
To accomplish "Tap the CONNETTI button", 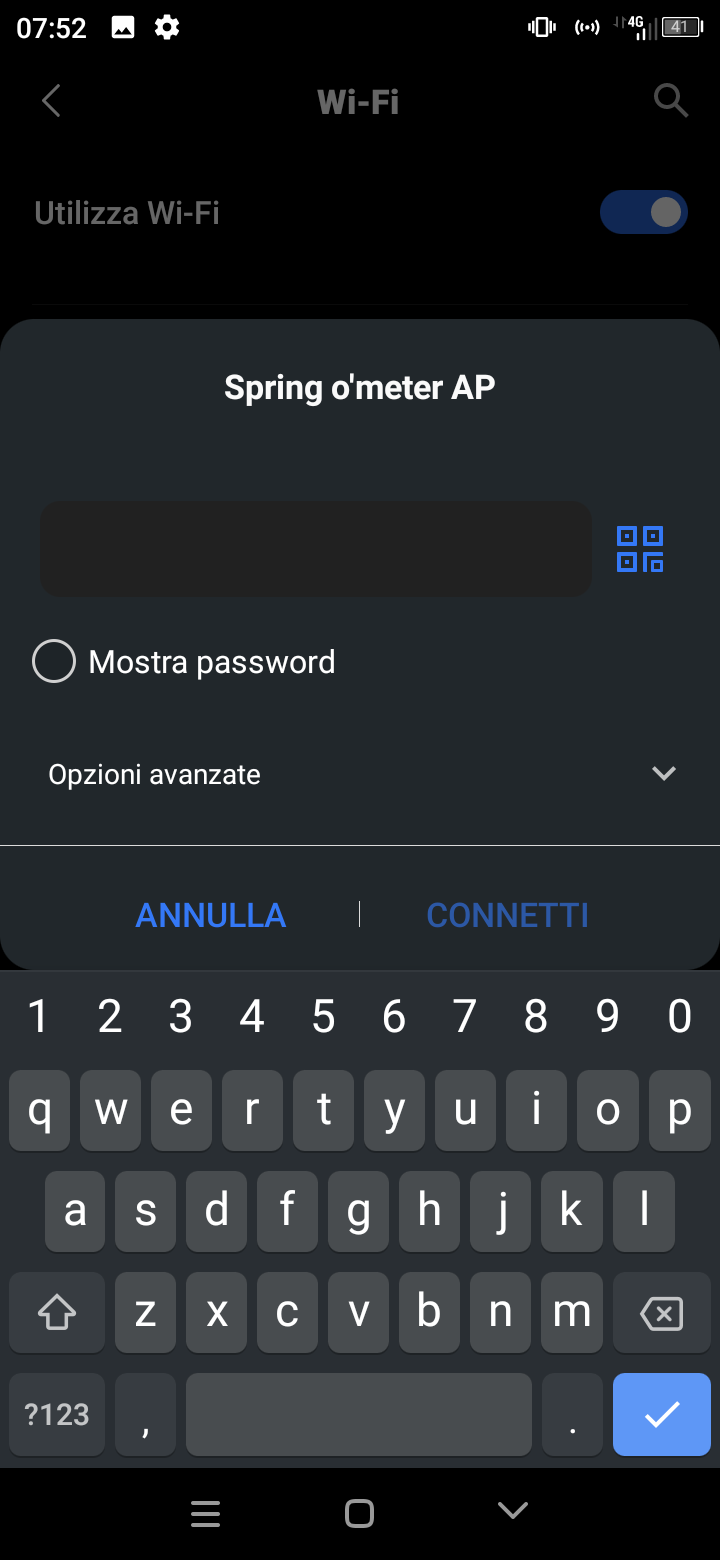I will pyautogui.click(x=507, y=915).
